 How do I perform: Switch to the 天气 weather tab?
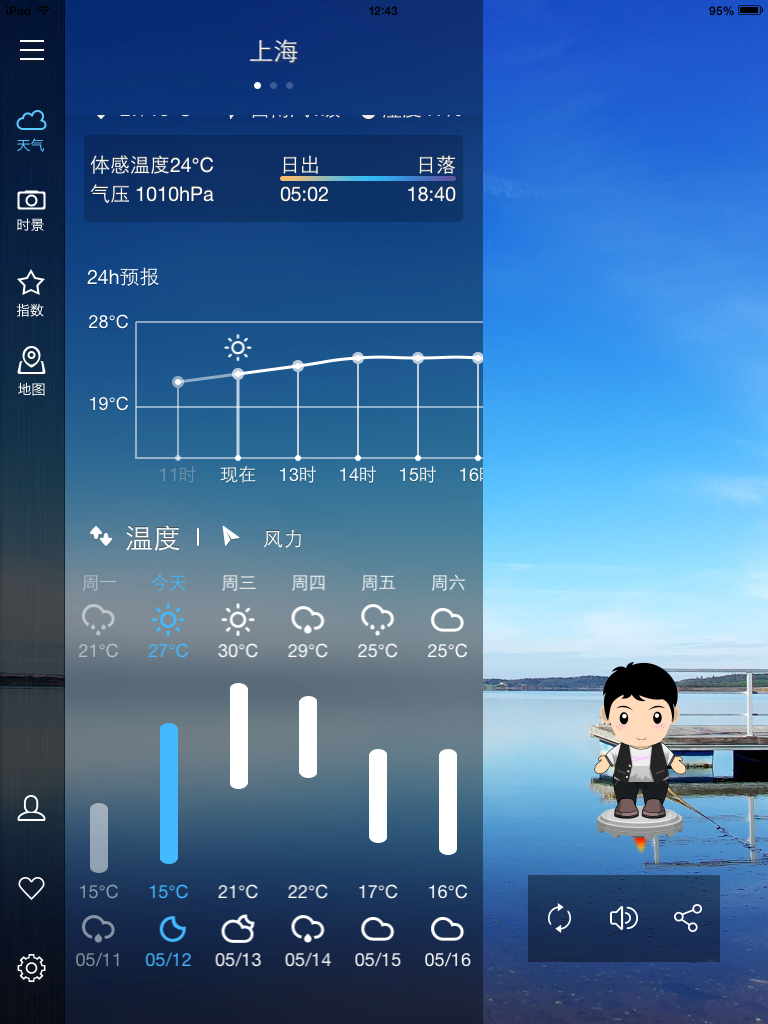pyautogui.click(x=31, y=131)
